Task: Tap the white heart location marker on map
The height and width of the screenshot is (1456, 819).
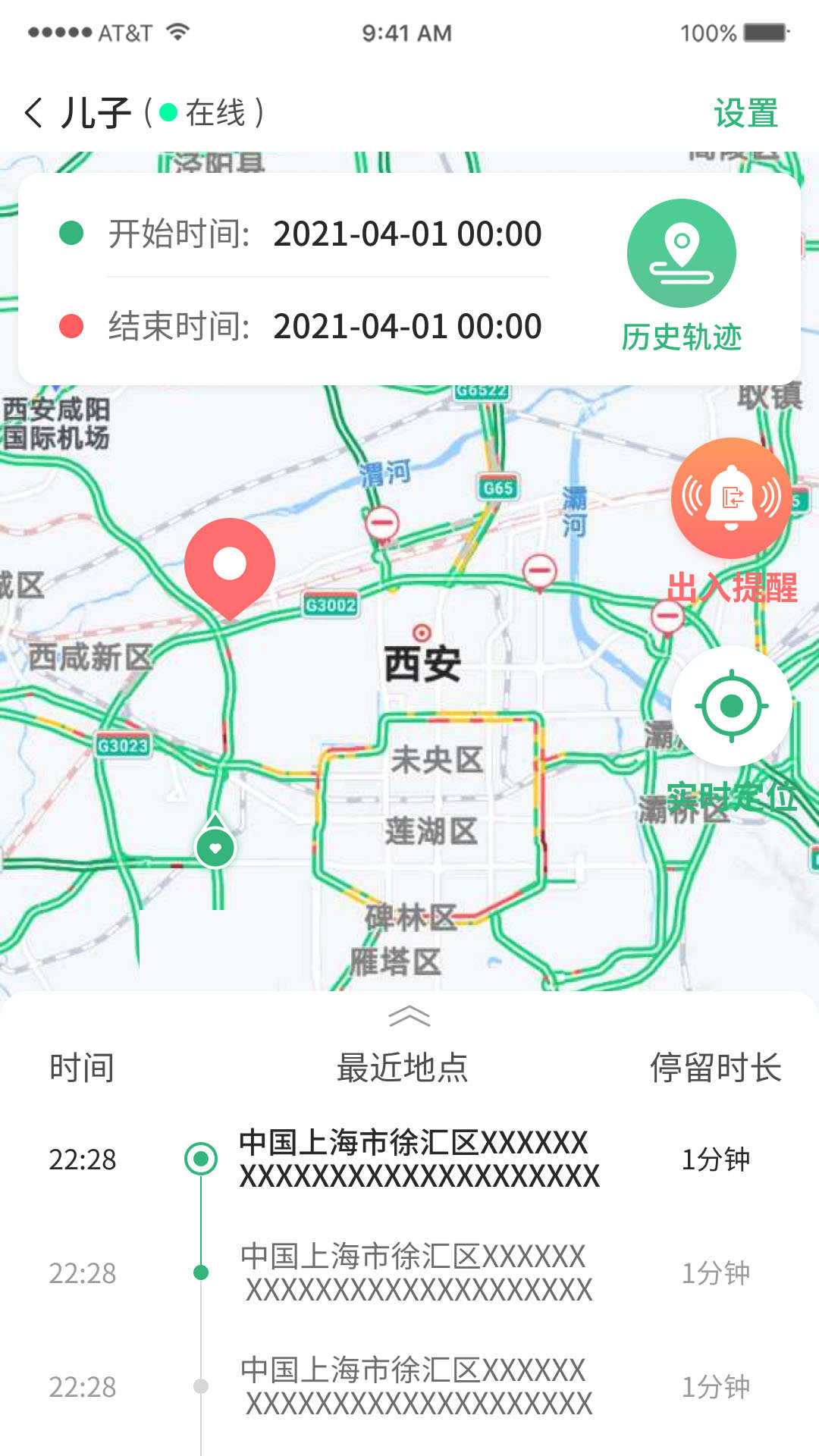Action: (215, 848)
